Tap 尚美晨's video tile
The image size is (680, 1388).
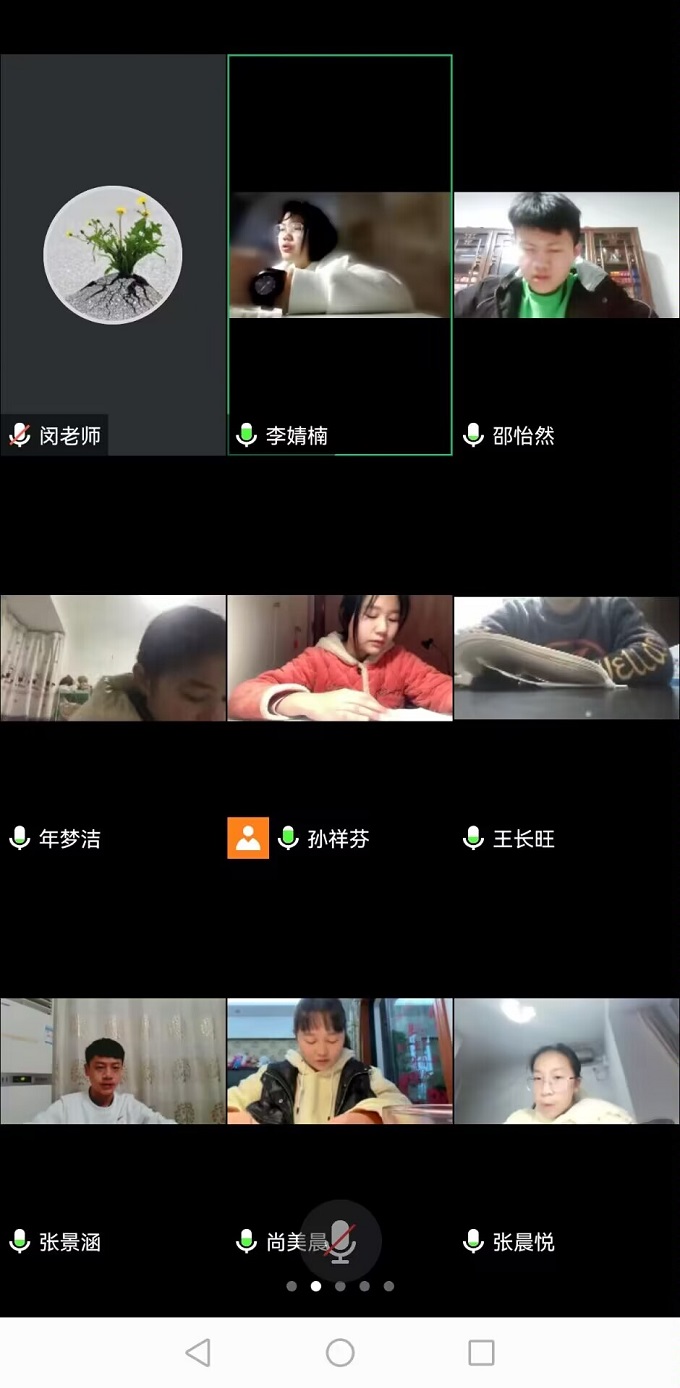click(340, 1061)
